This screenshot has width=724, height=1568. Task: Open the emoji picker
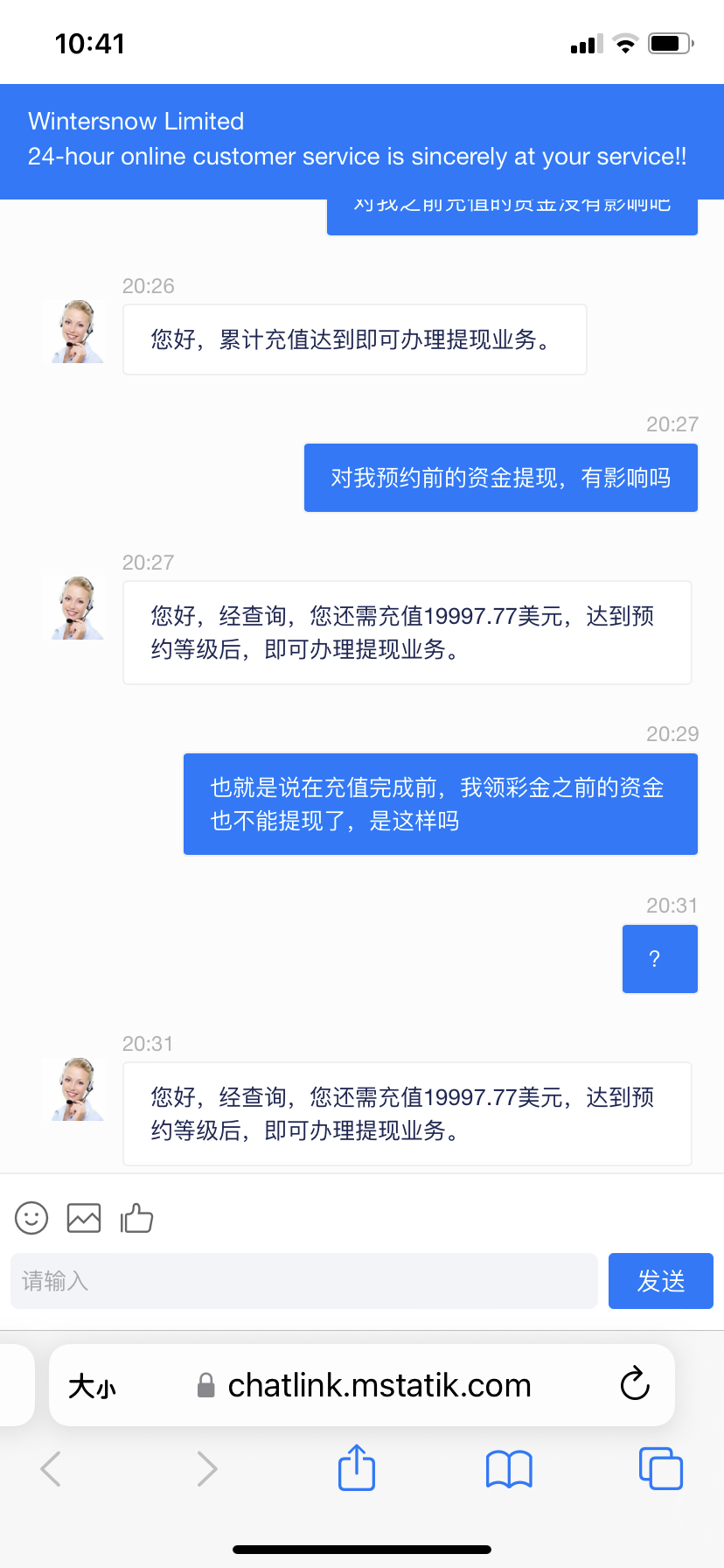31,1218
